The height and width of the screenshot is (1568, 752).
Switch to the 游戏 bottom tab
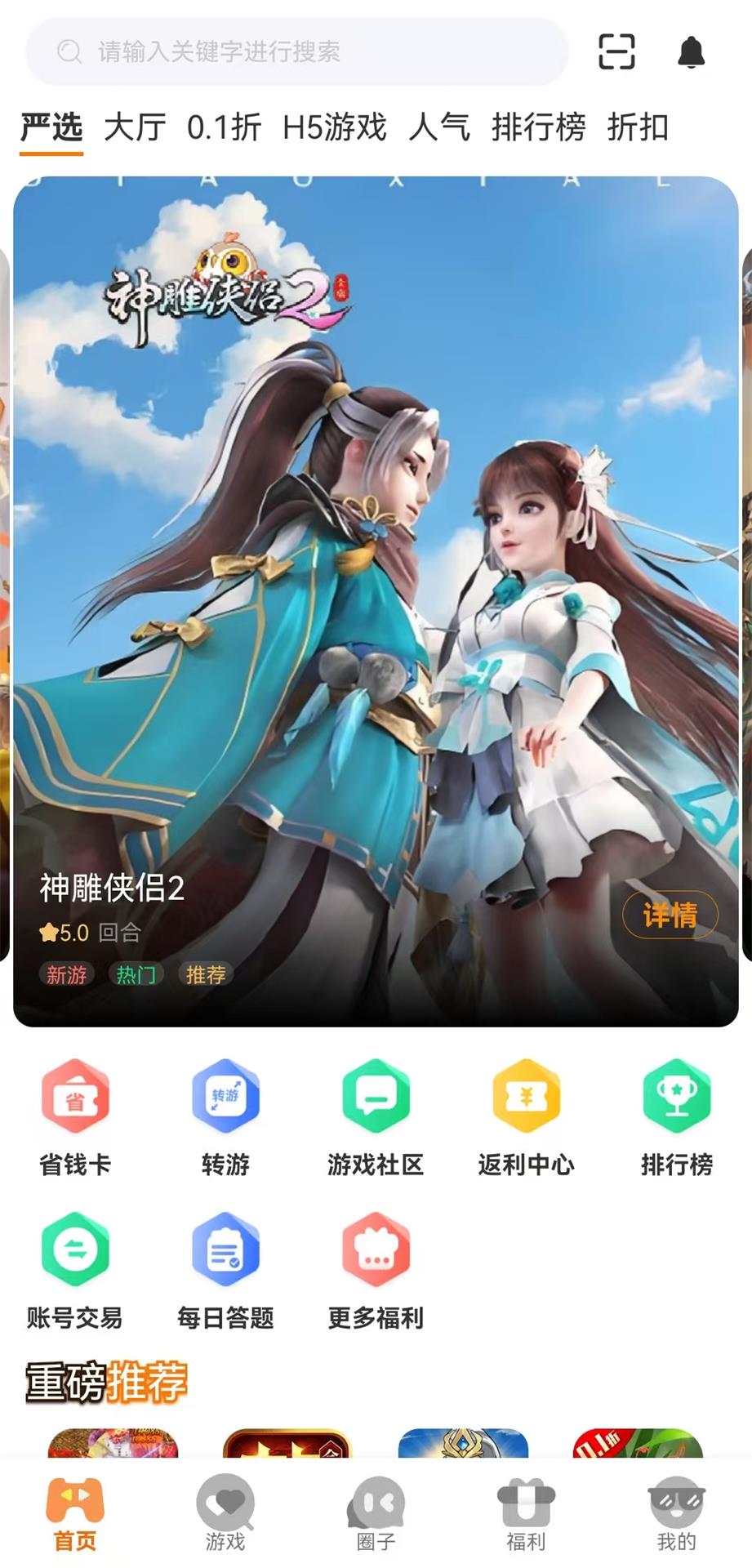(225, 1513)
